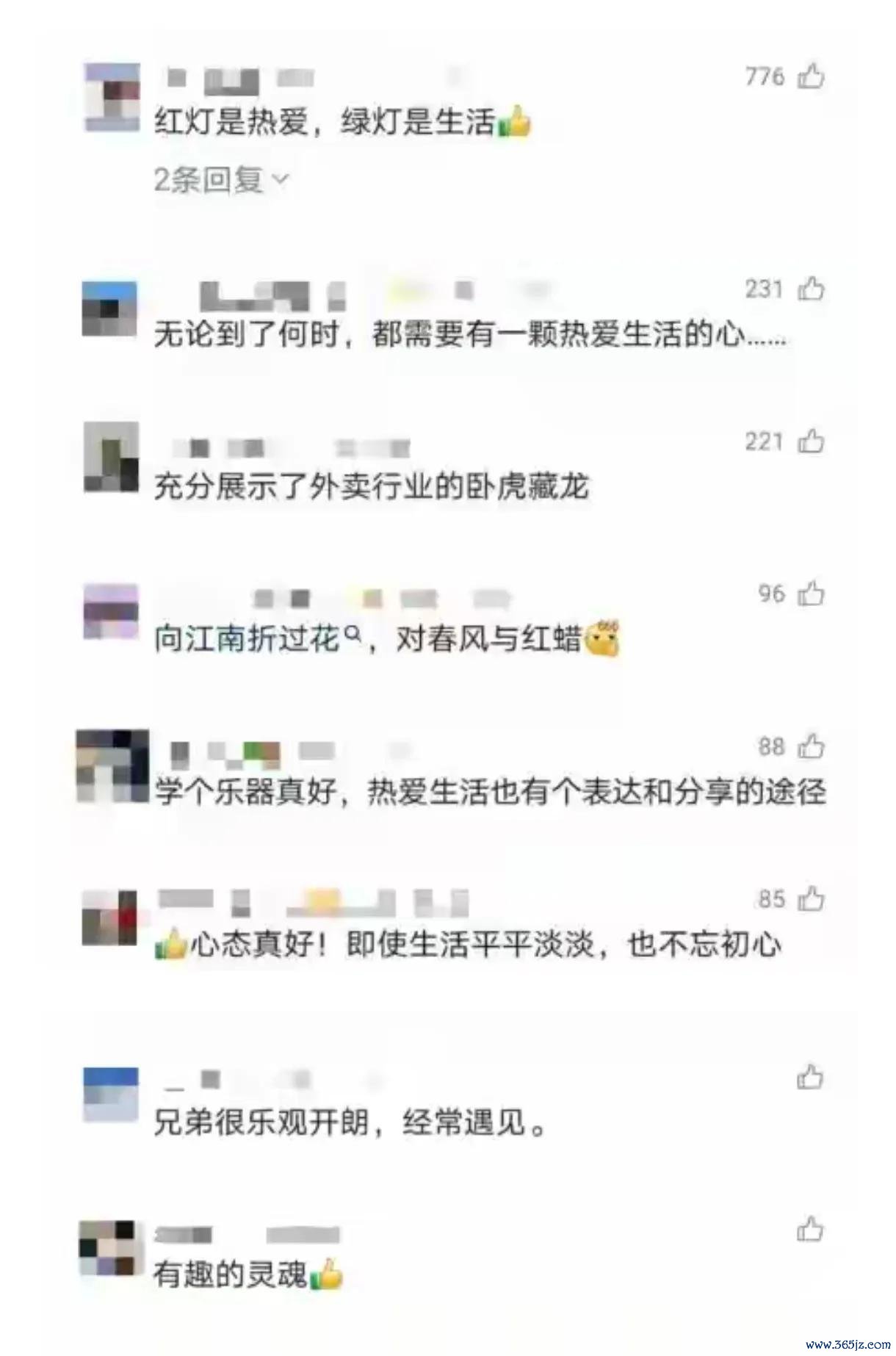Open avatar of '有趣的灵魂' commenter

(107, 1248)
